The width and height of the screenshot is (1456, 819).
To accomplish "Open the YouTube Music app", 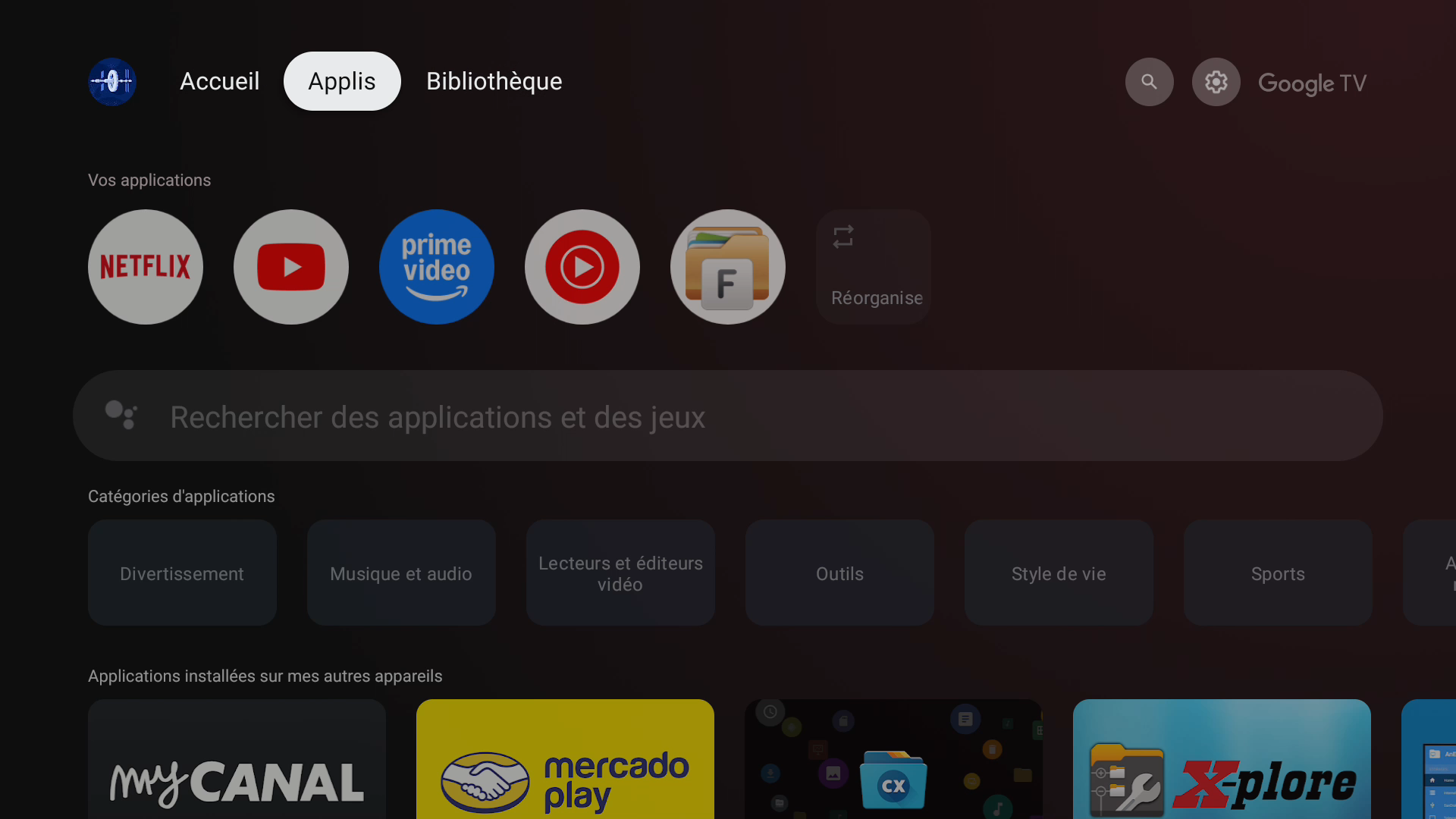I will pyautogui.click(x=582, y=267).
